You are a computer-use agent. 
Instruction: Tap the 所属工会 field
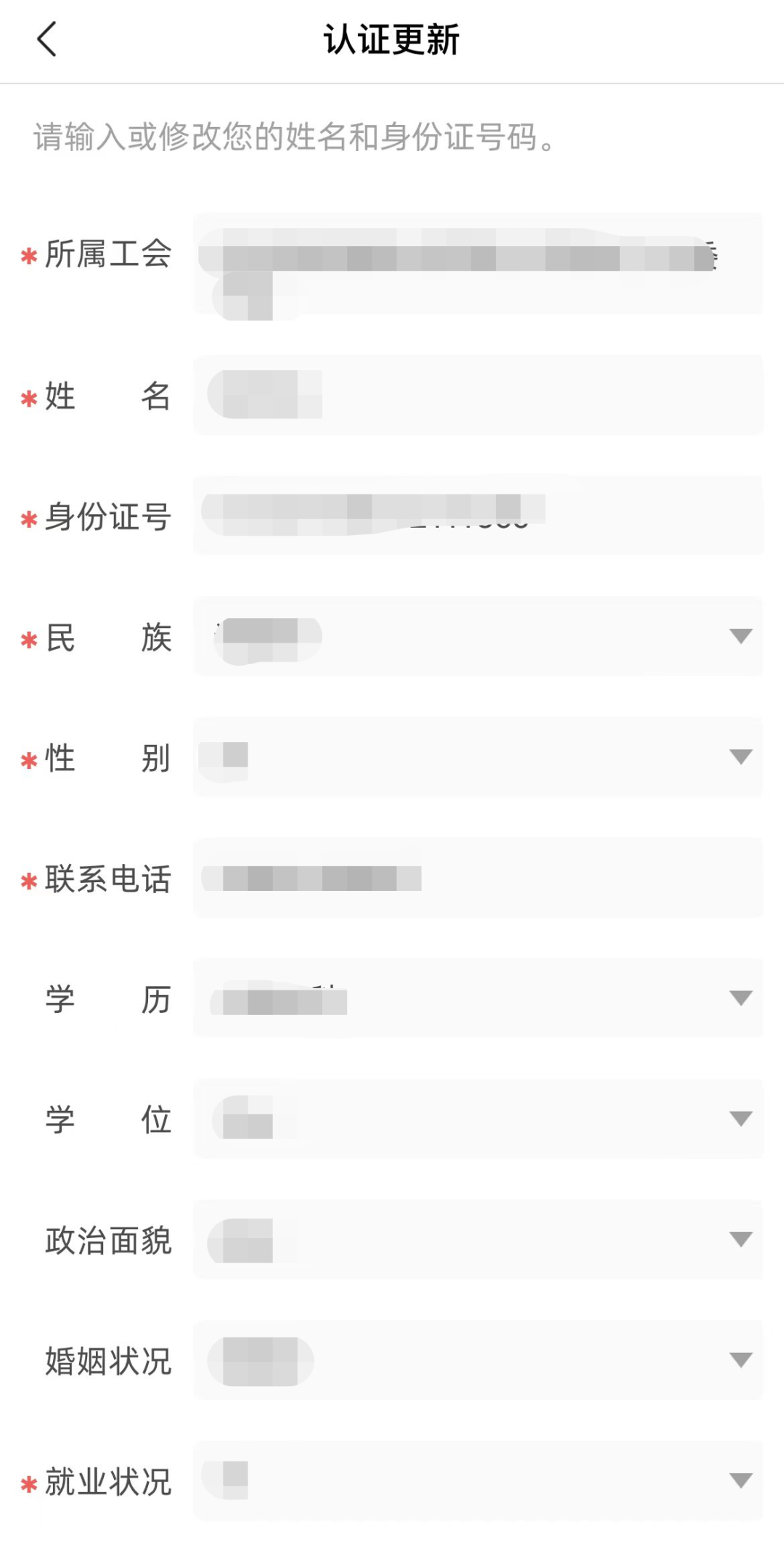pyautogui.click(x=478, y=263)
